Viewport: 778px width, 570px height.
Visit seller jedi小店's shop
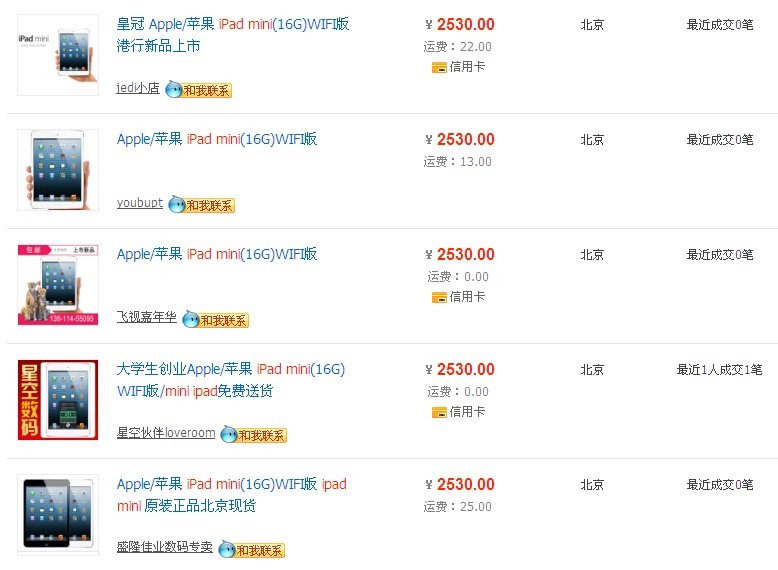[x=138, y=88]
